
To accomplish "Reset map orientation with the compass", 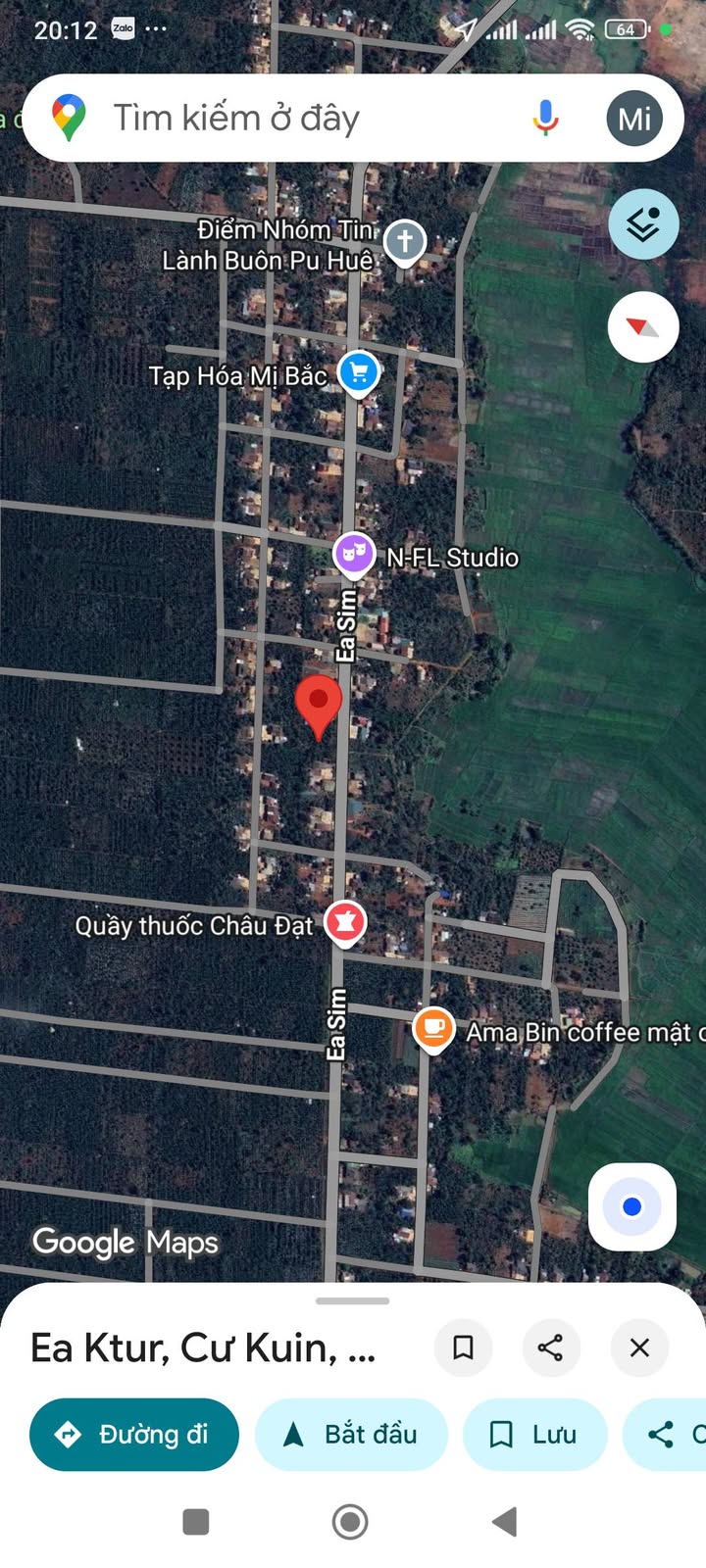I will (x=643, y=327).
